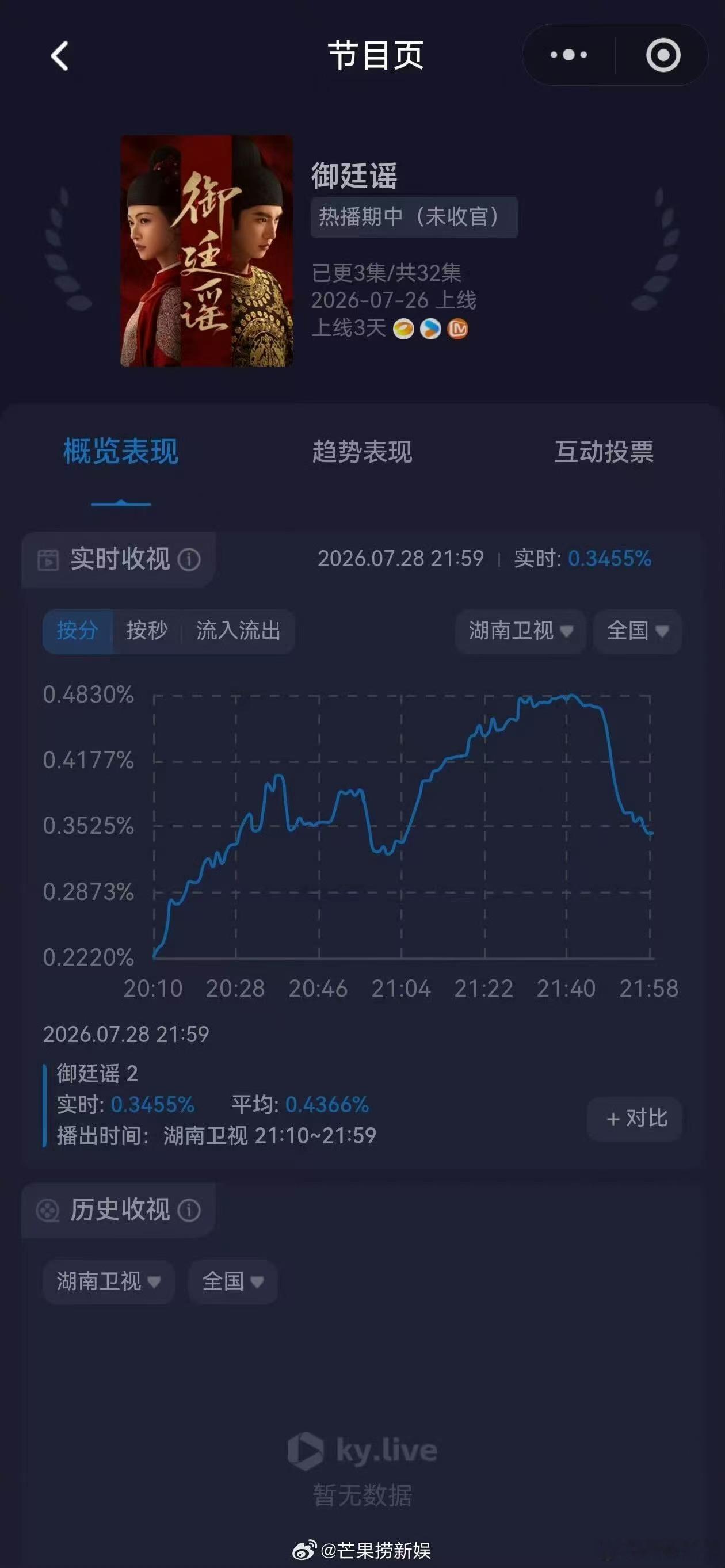725x1568 pixels.
Task: Switch to the 趋势表现 tab
Action: [x=362, y=452]
